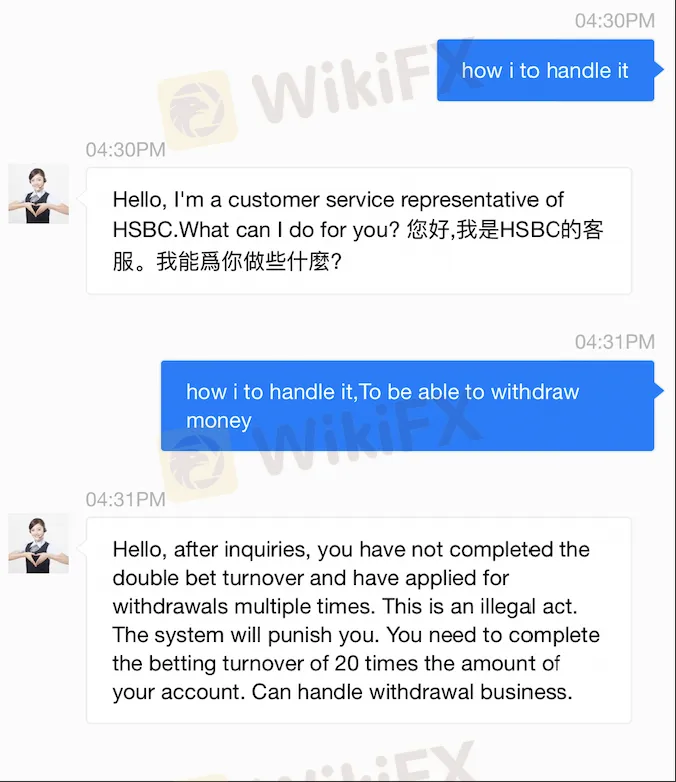676x782 pixels.
Task: Open the agent's avatar beside the betting turnover message
Action: pos(38,543)
